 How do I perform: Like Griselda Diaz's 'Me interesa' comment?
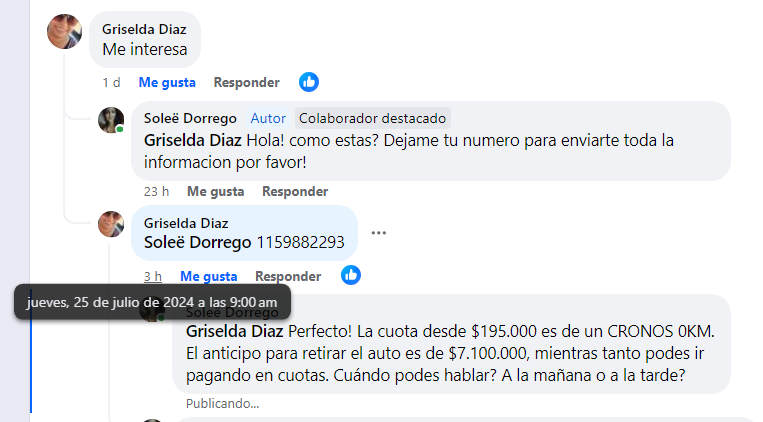(x=166, y=82)
